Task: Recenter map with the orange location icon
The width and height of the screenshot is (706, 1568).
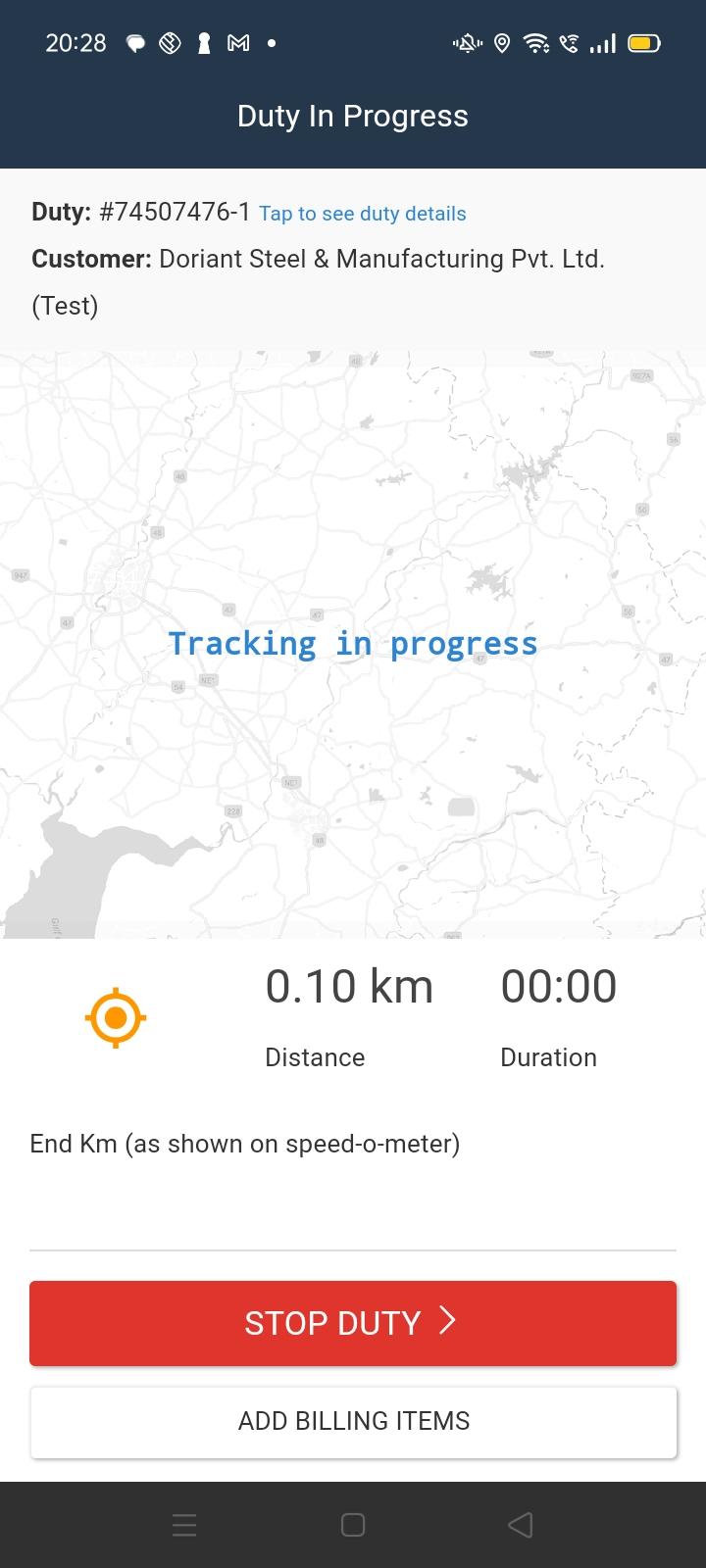Action: [116, 1018]
